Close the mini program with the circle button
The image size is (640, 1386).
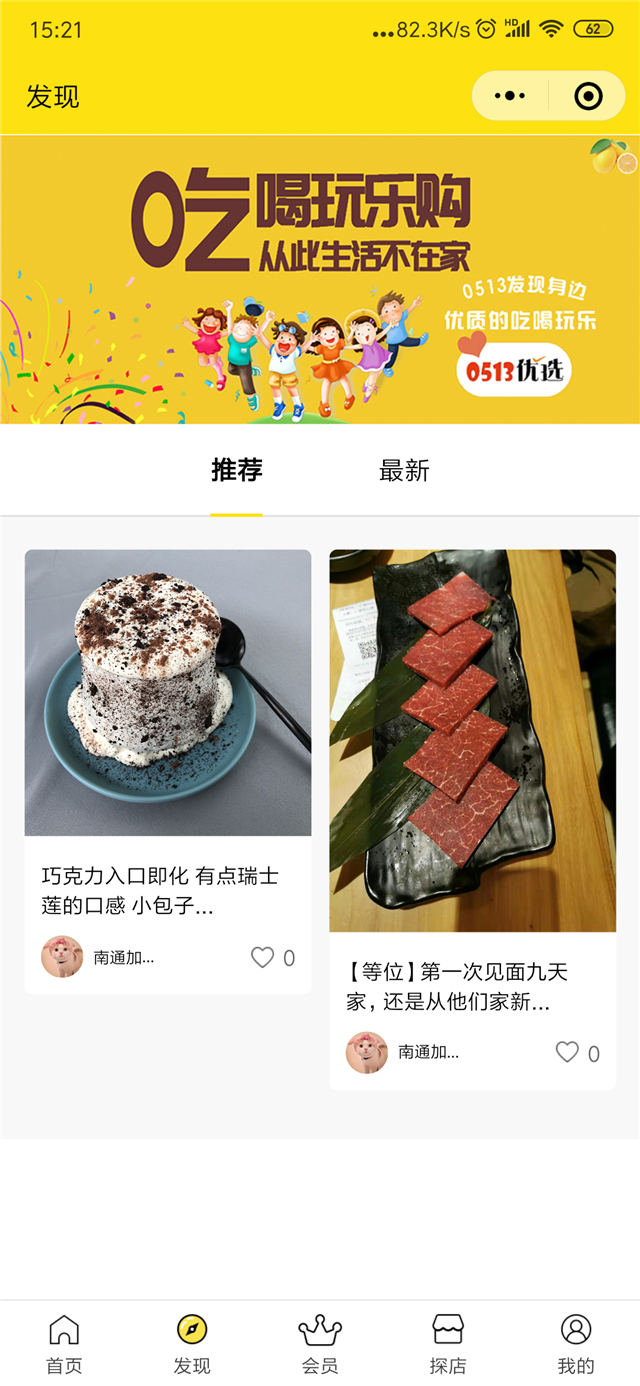click(x=588, y=96)
